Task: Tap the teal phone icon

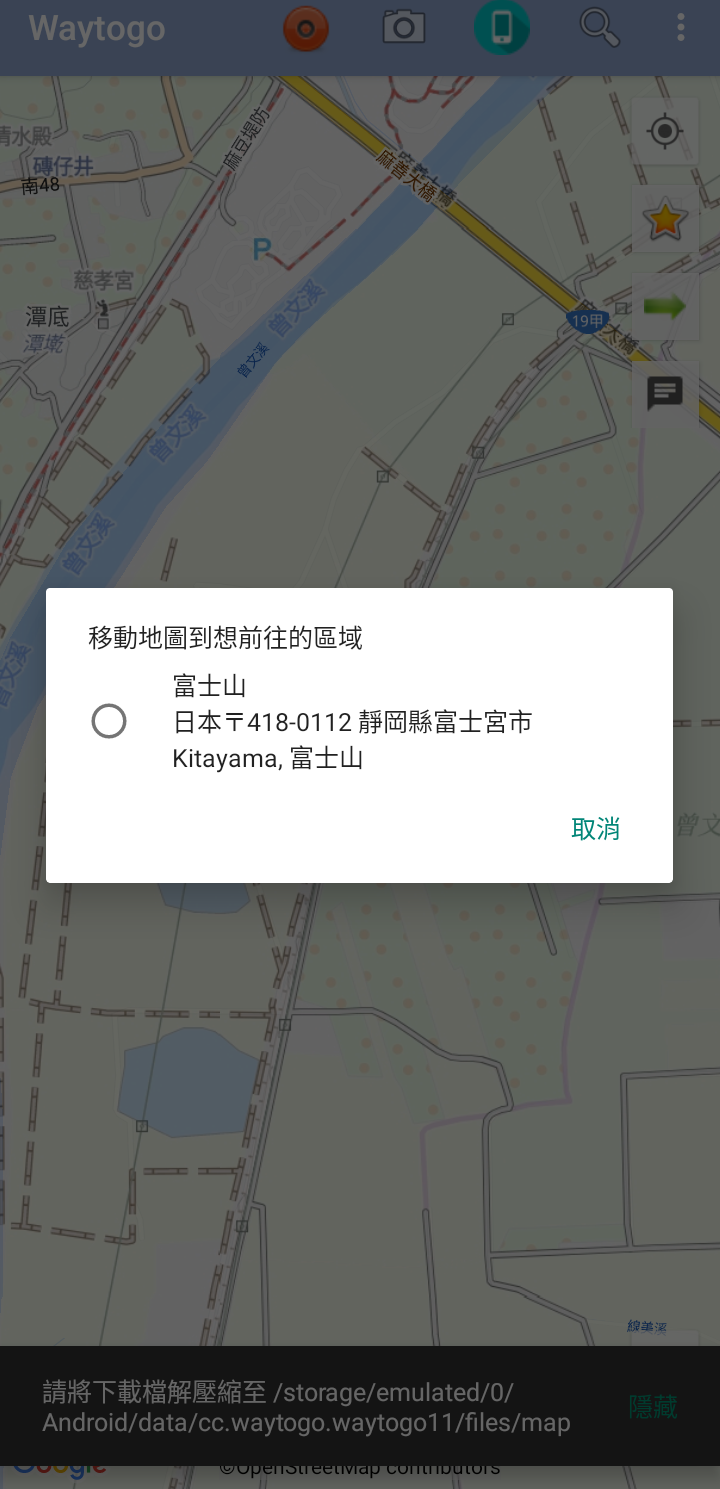Action: pyautogui.click(x=502, y=27)
